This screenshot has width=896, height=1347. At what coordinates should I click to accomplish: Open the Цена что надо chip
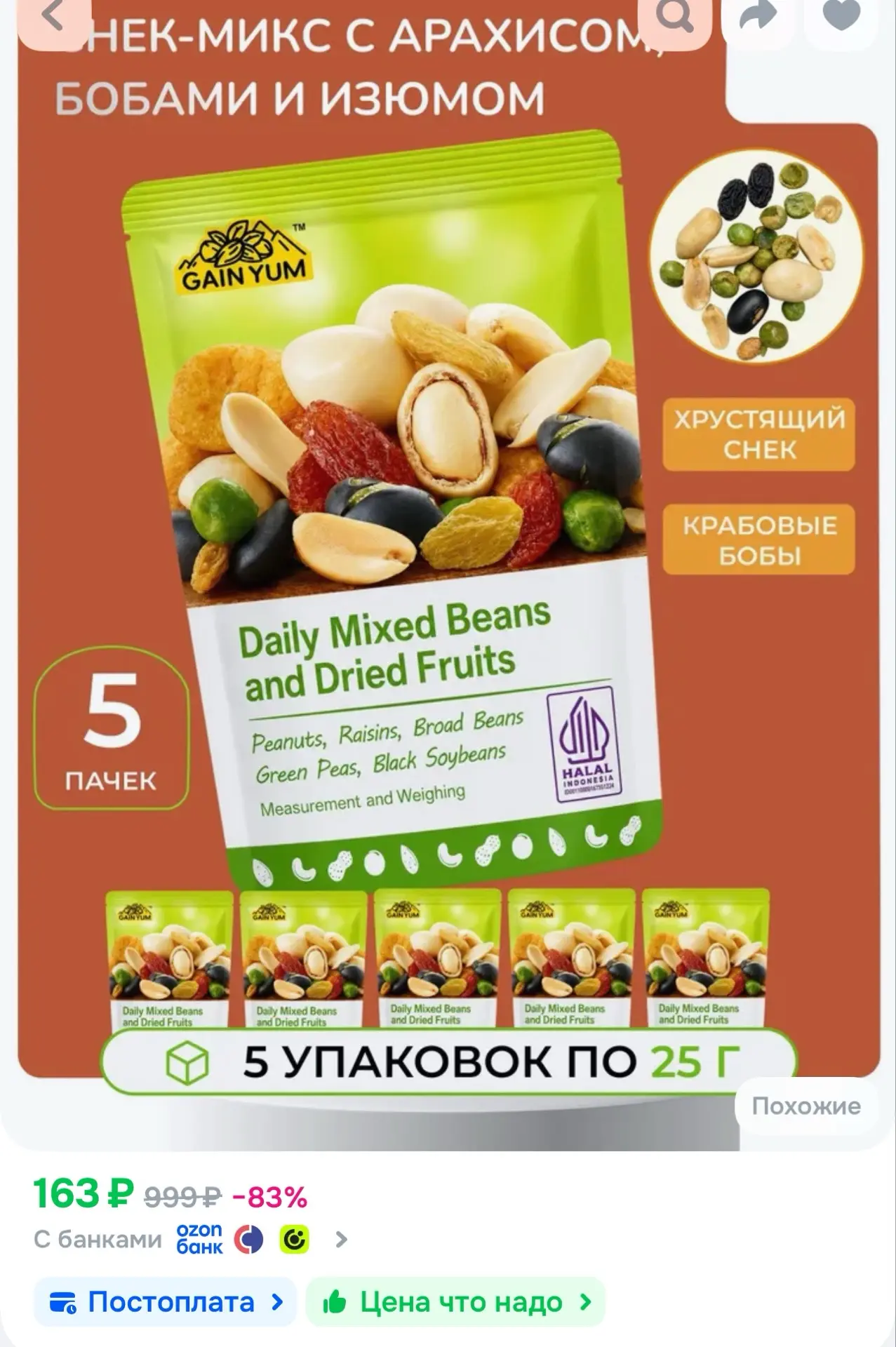[x=455, y=1302]
